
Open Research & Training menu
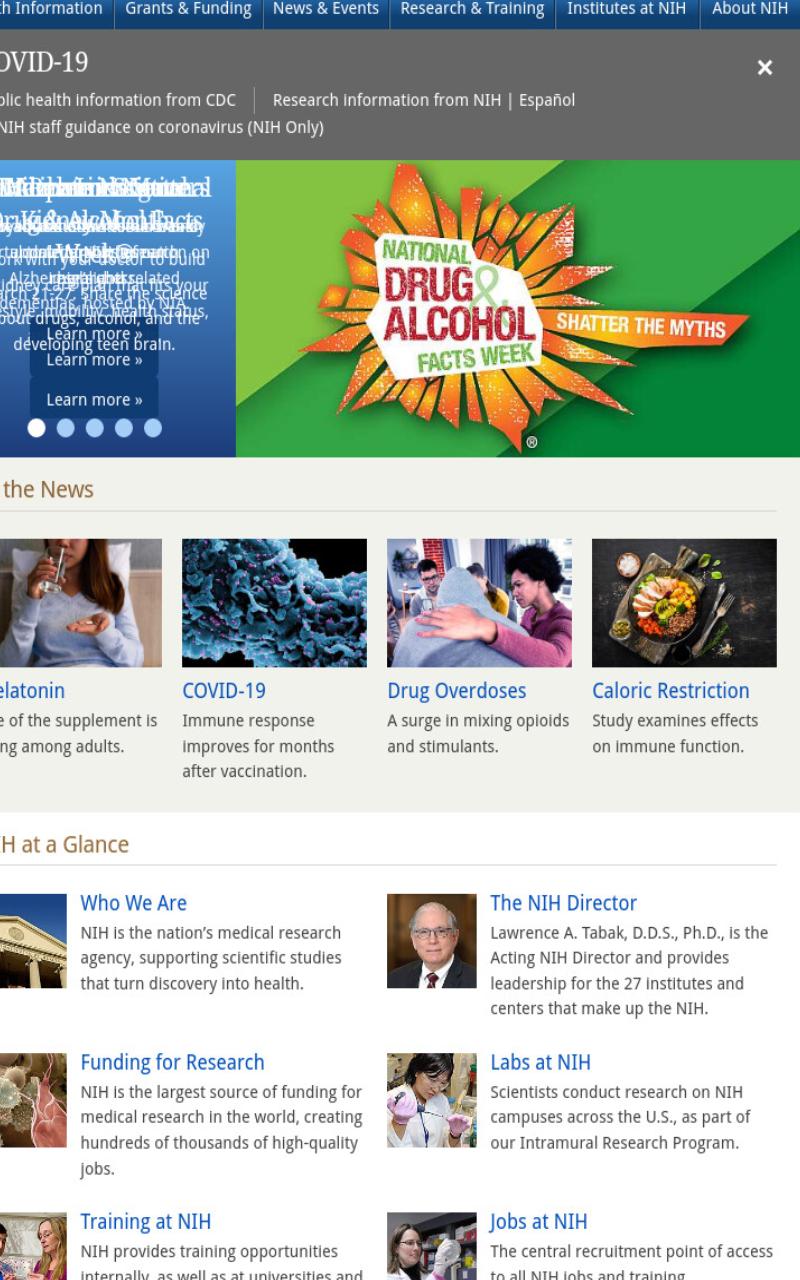[x=472, y=10]
